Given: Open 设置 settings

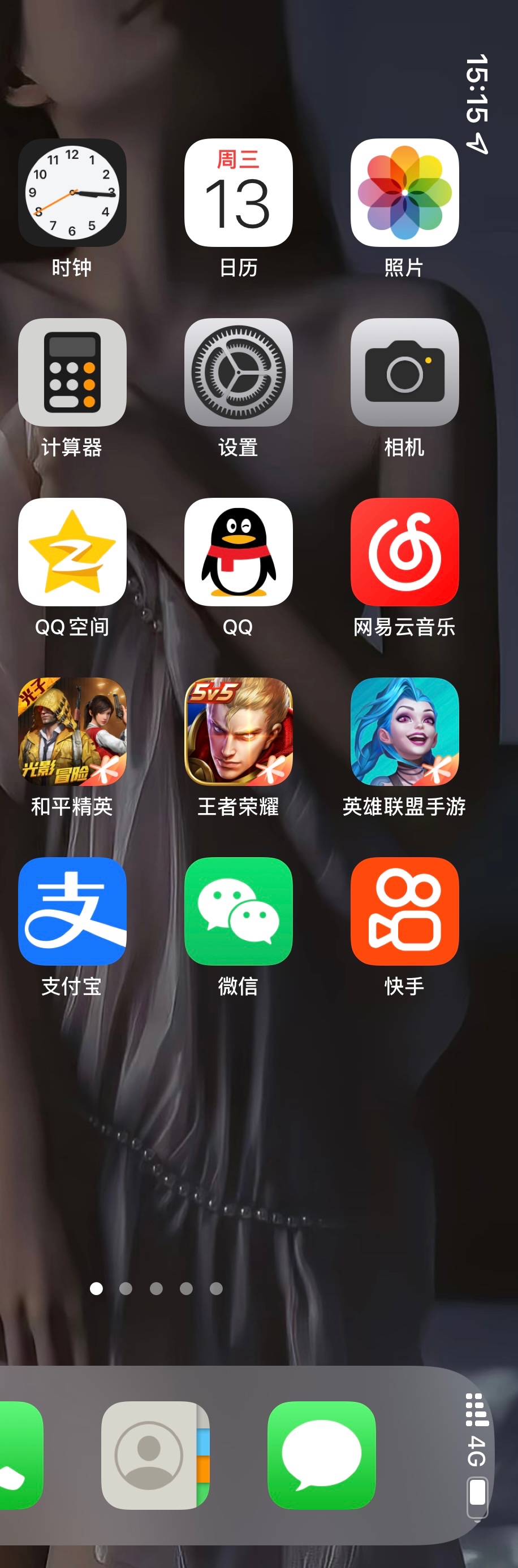Looking at the screenshot, I should pyautogui.click(x=238, y=372).
